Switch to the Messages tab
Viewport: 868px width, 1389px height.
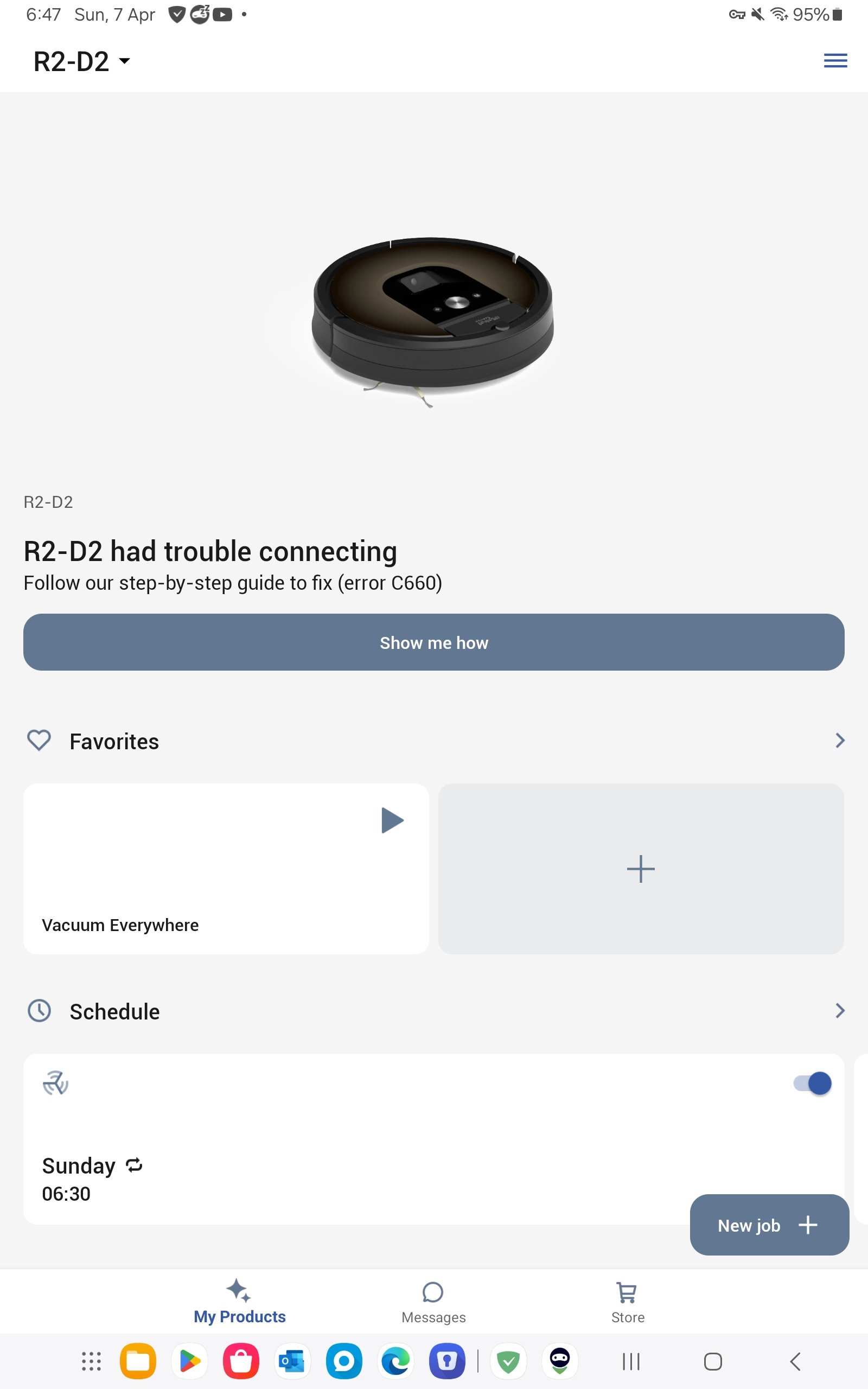(x=433, y=1309)
